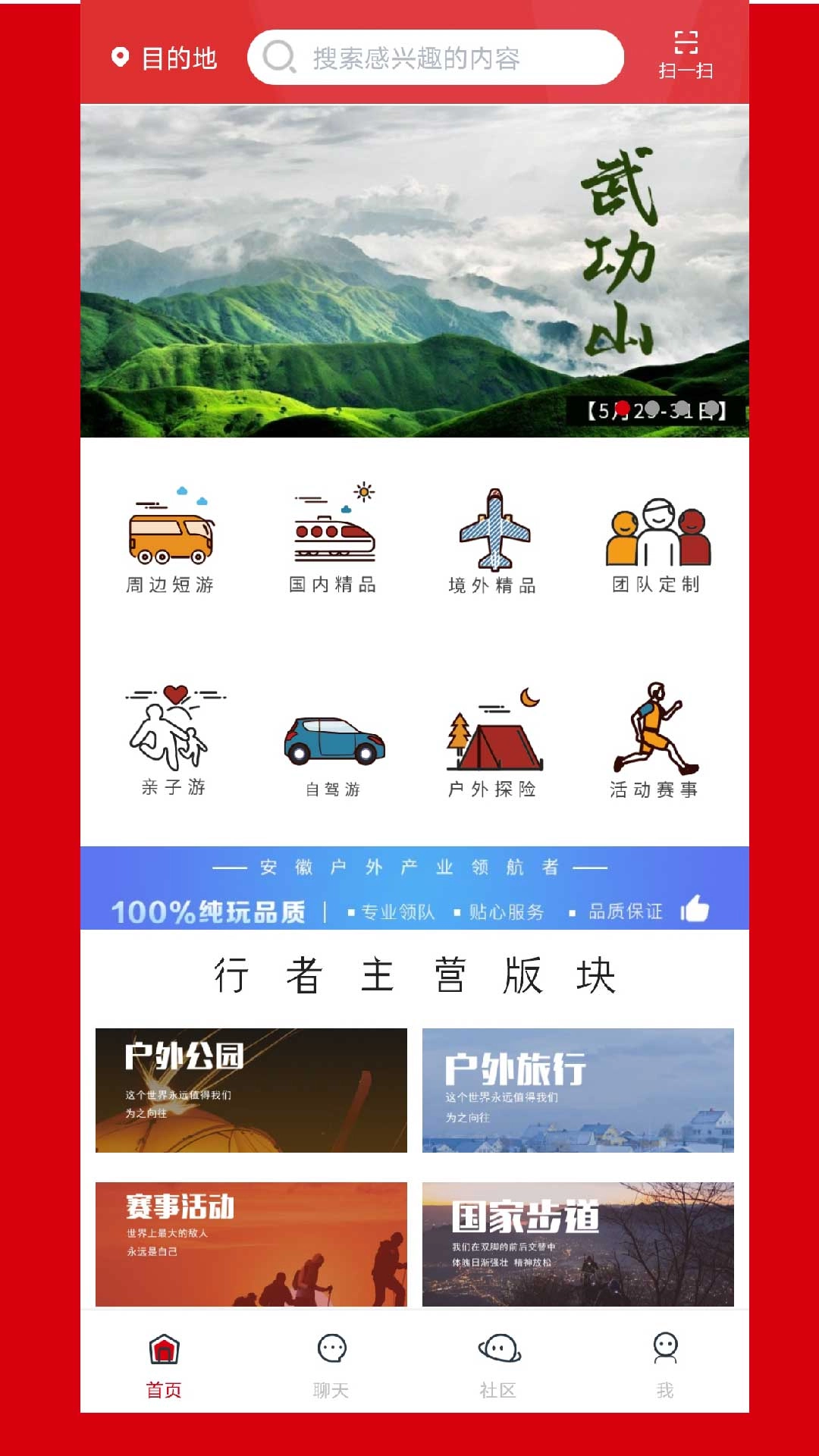819x1456 pixels.
Task: Browse 自驾游 trips
Action: [334, 755]
